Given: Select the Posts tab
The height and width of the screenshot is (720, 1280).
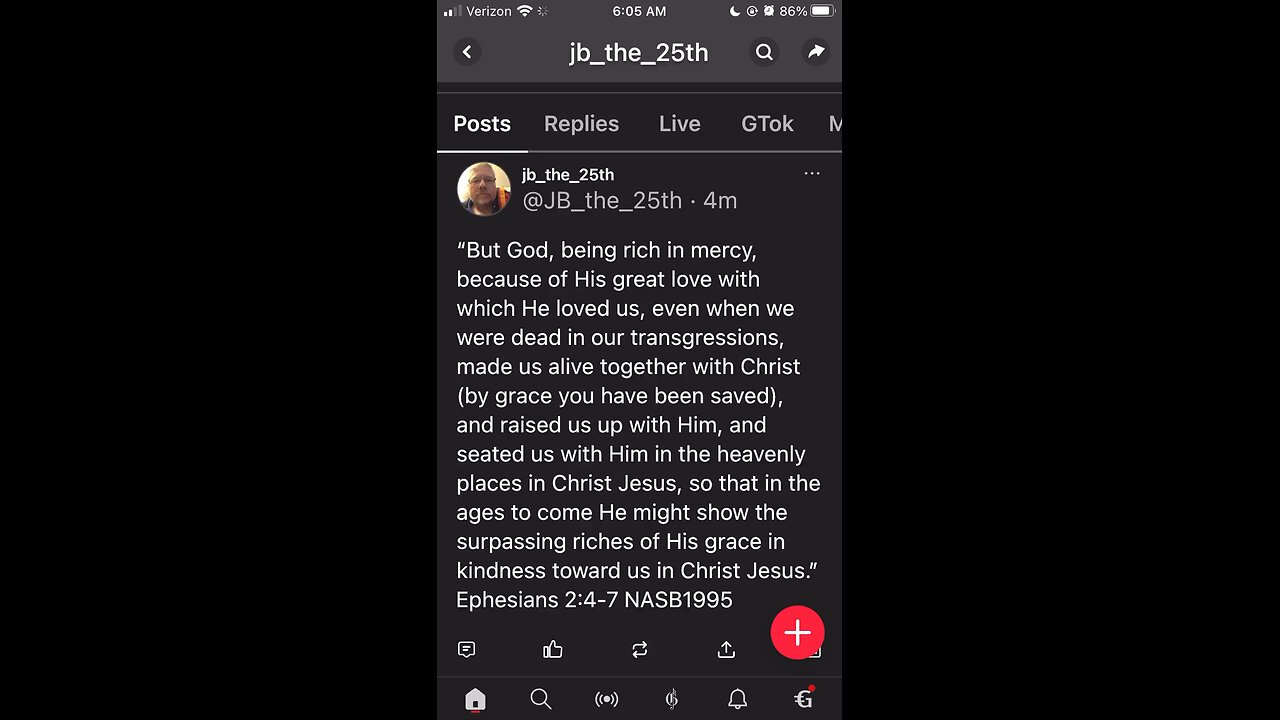Looking at the screenshot, I should click(x=482, y=124).
